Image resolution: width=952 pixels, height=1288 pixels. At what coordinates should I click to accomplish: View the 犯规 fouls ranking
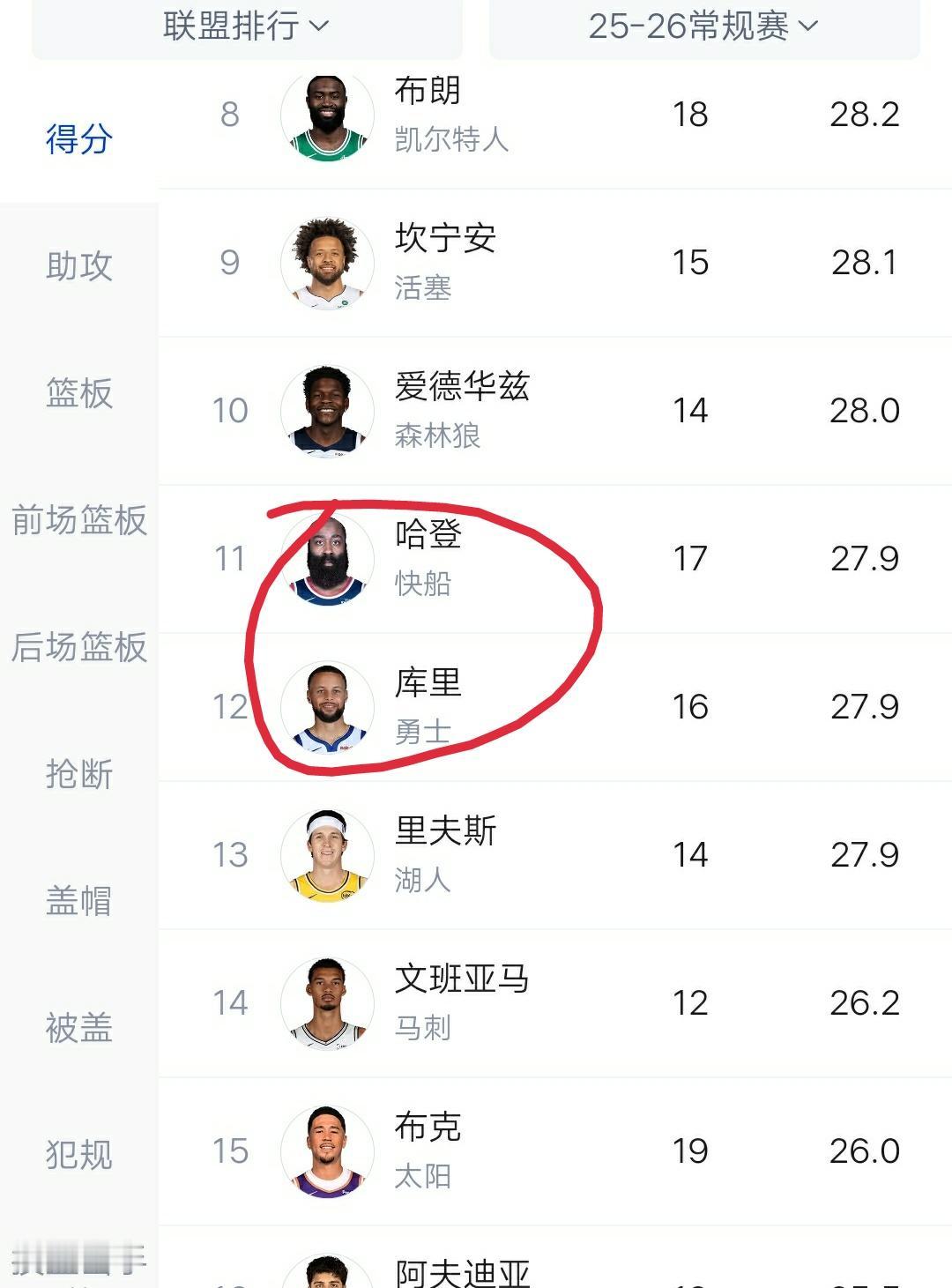tap(78, 1150)
